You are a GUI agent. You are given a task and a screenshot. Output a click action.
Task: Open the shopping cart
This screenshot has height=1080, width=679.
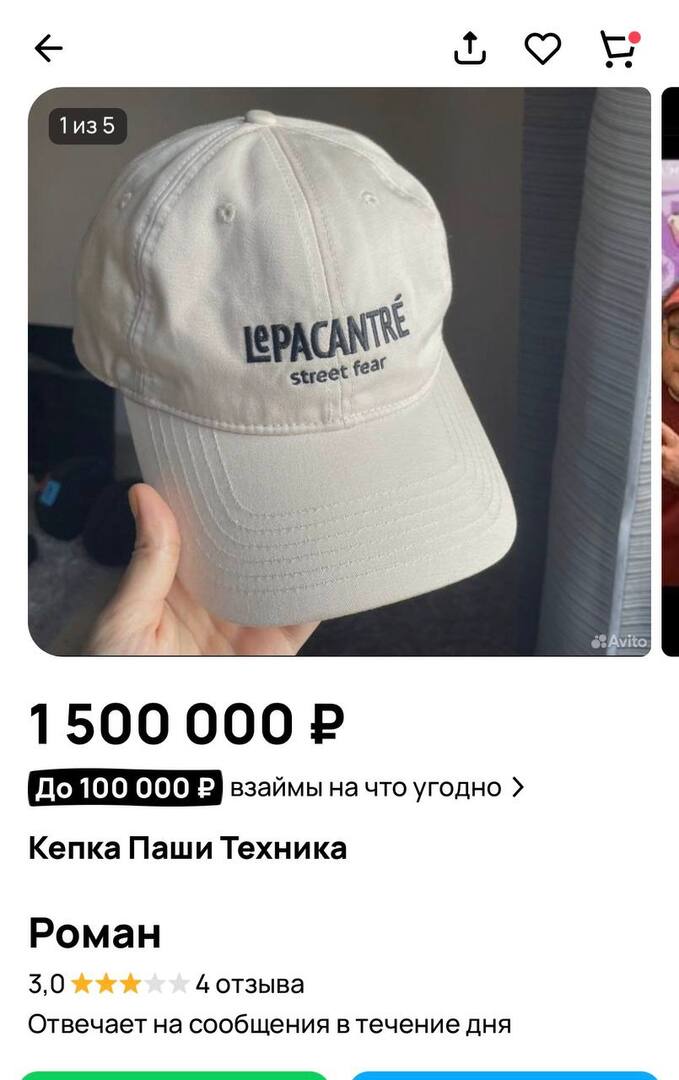pyautogui.click(x=618, y=48)
